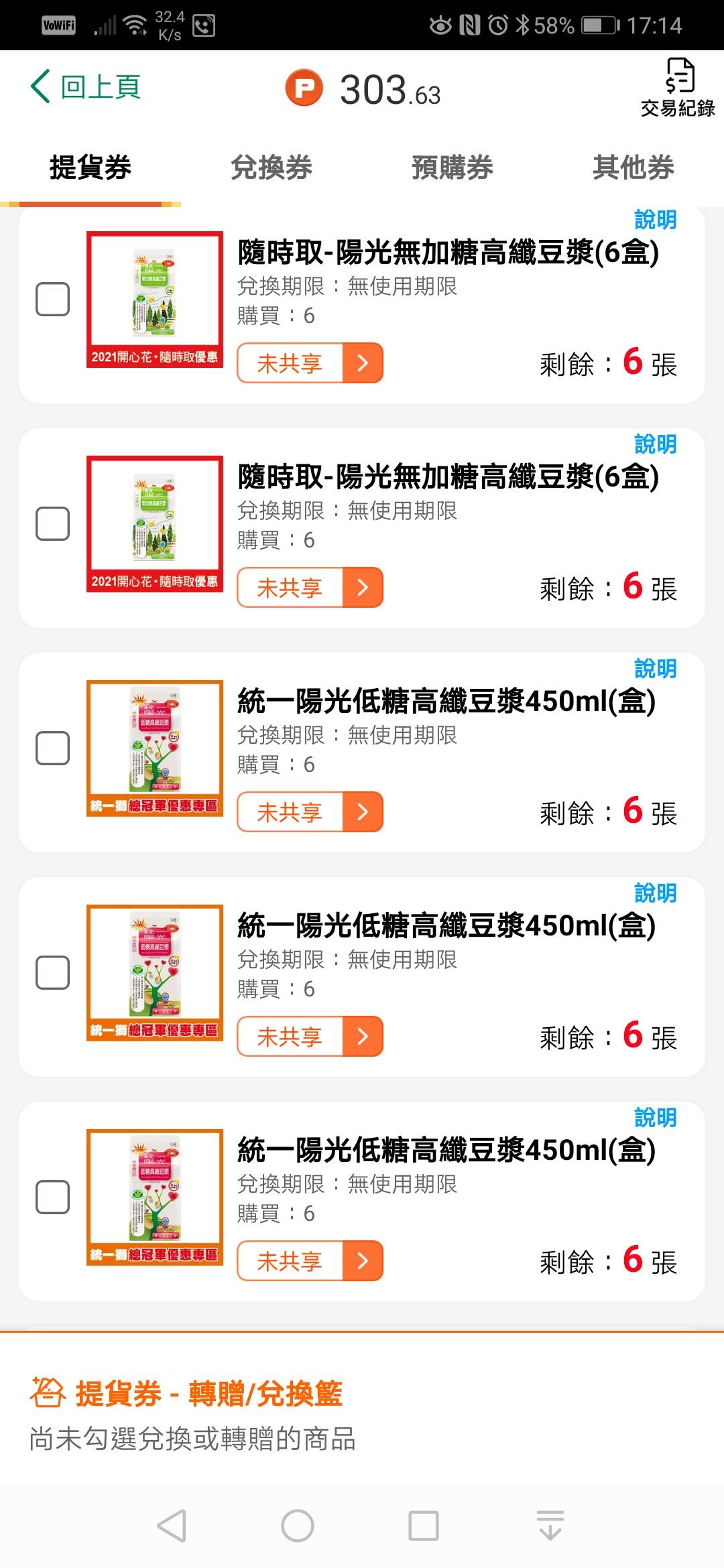Tap 未共享 on first 隨時取 soy milk voucher
This screenshot has width=724, height=1568.
click(x=310, y=363)
